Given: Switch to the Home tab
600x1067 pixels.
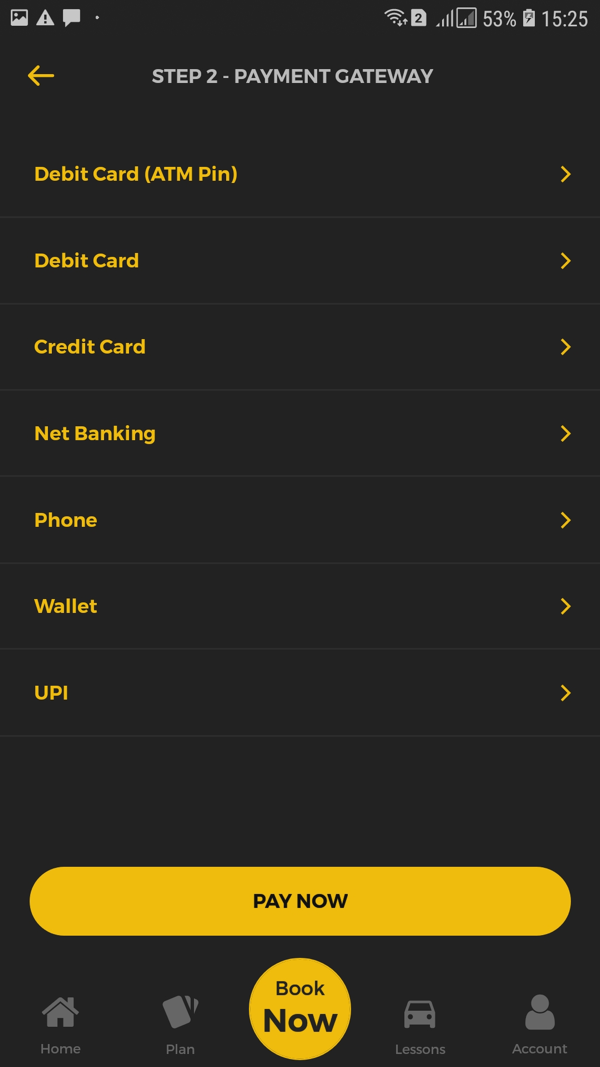Looking at the screenshot, I should 60,1025.
